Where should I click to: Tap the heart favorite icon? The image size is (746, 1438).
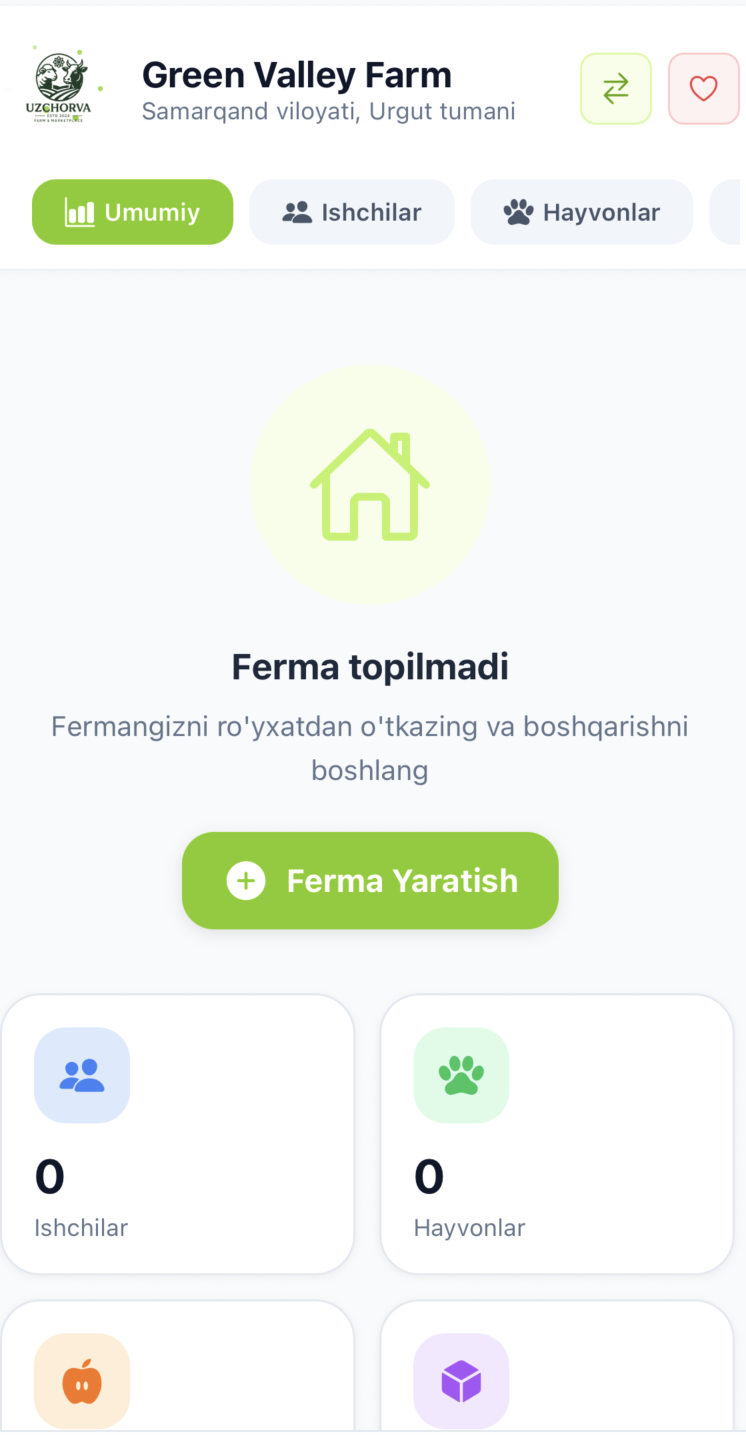pos(704,88)
